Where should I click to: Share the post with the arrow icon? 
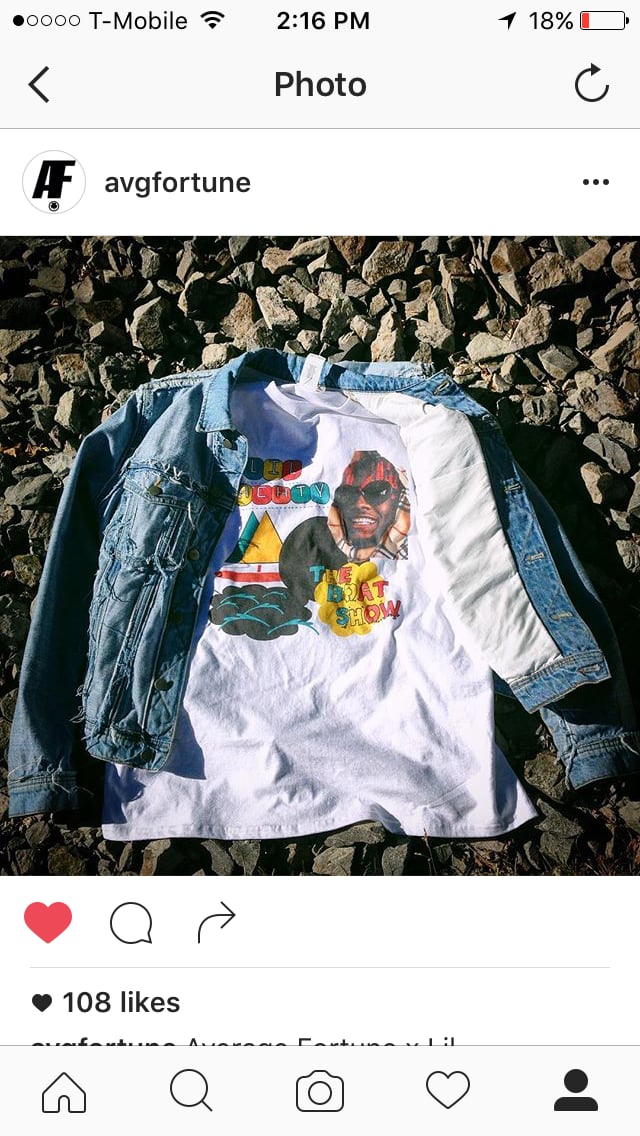(216, 922)
